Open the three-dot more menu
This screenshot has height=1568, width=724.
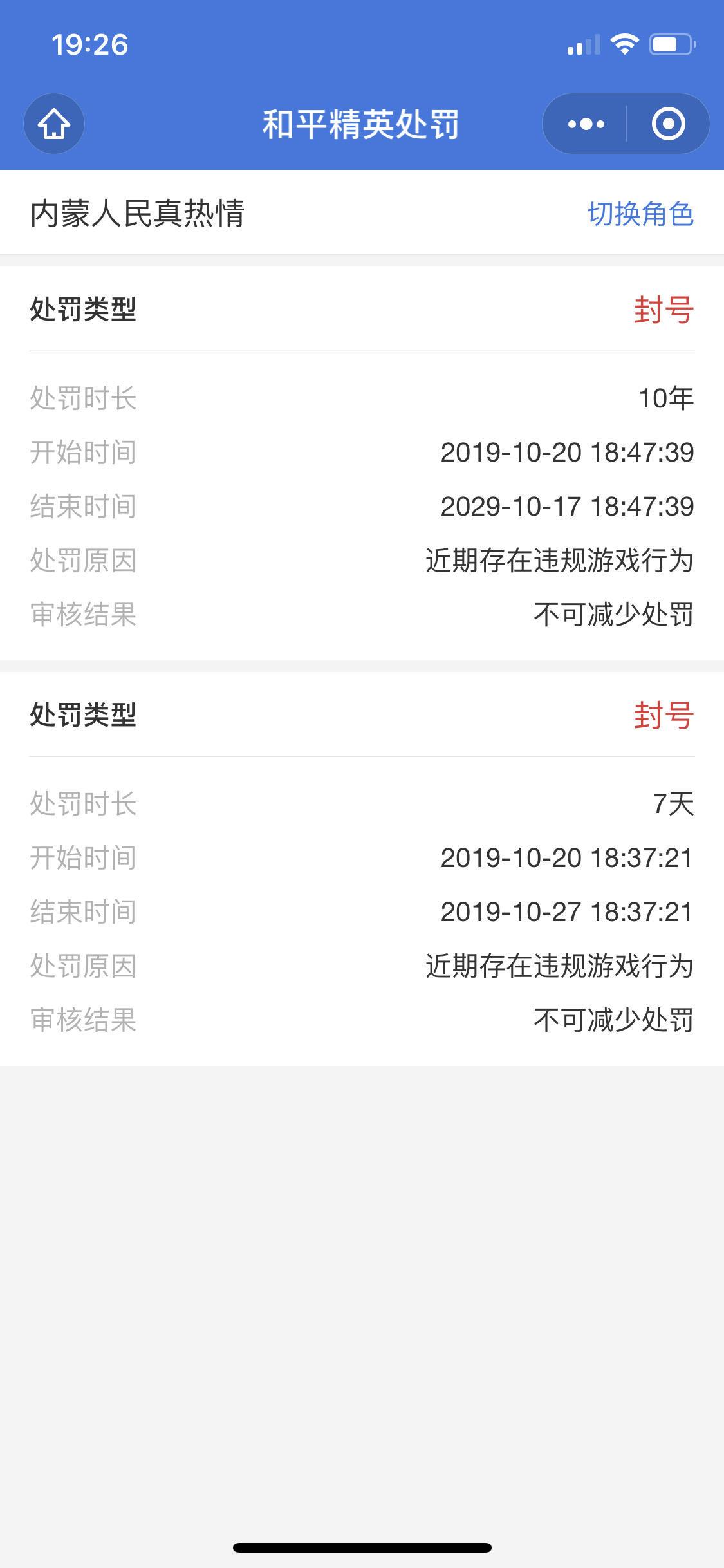tap(586, 124)
